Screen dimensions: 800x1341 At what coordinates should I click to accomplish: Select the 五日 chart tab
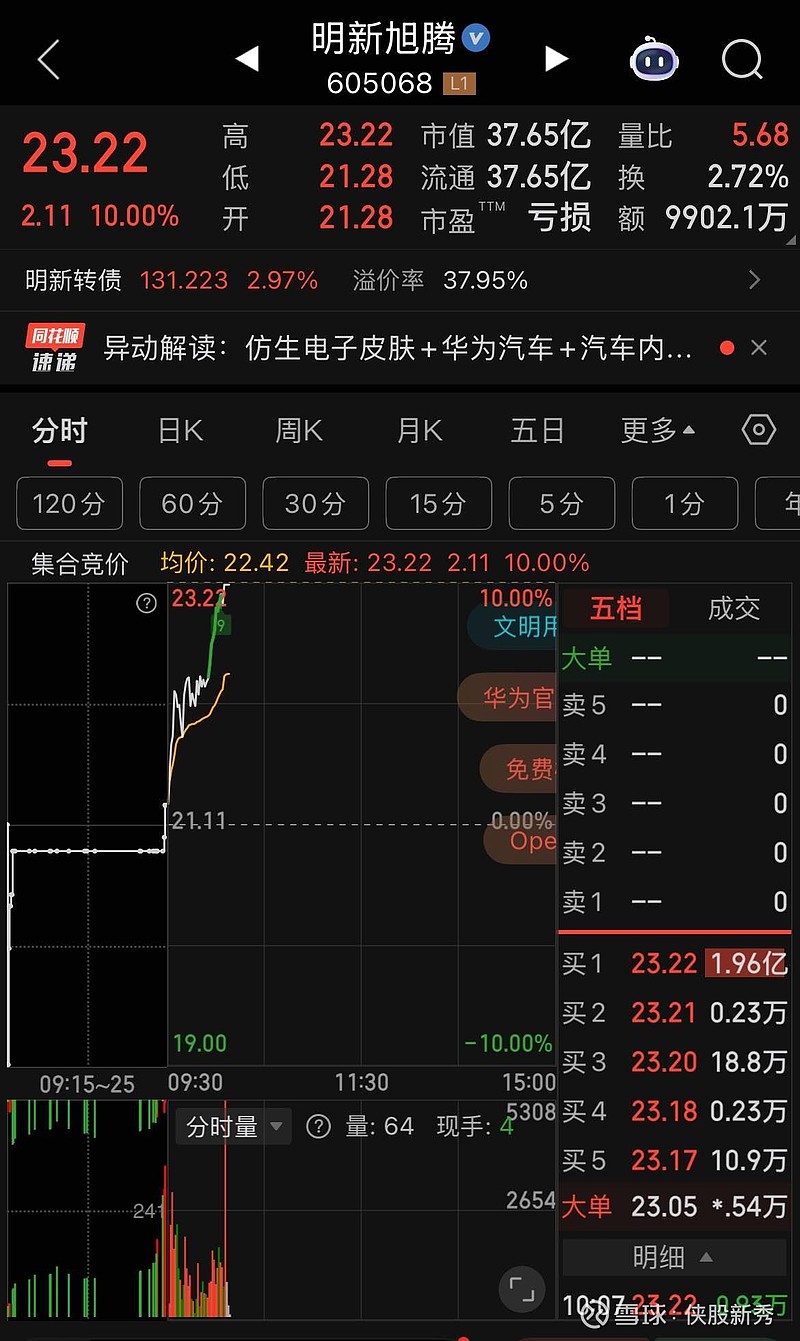click(538, 431)
